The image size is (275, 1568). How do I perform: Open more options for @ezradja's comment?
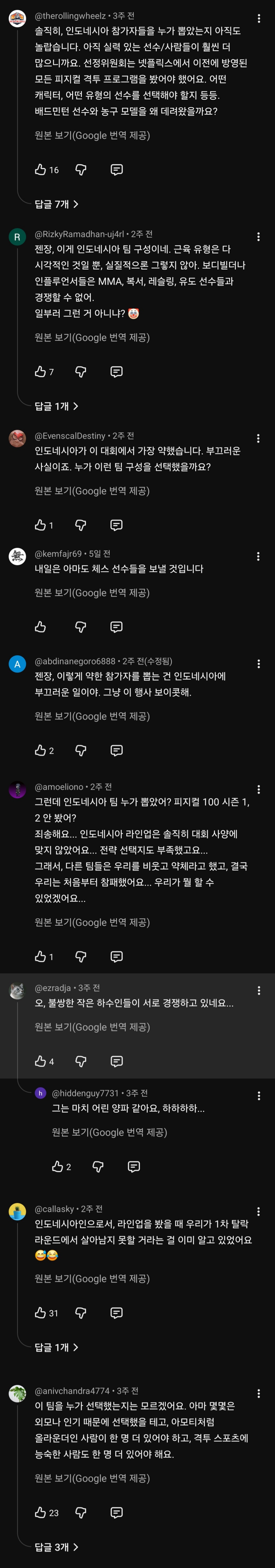click(259, 990)
